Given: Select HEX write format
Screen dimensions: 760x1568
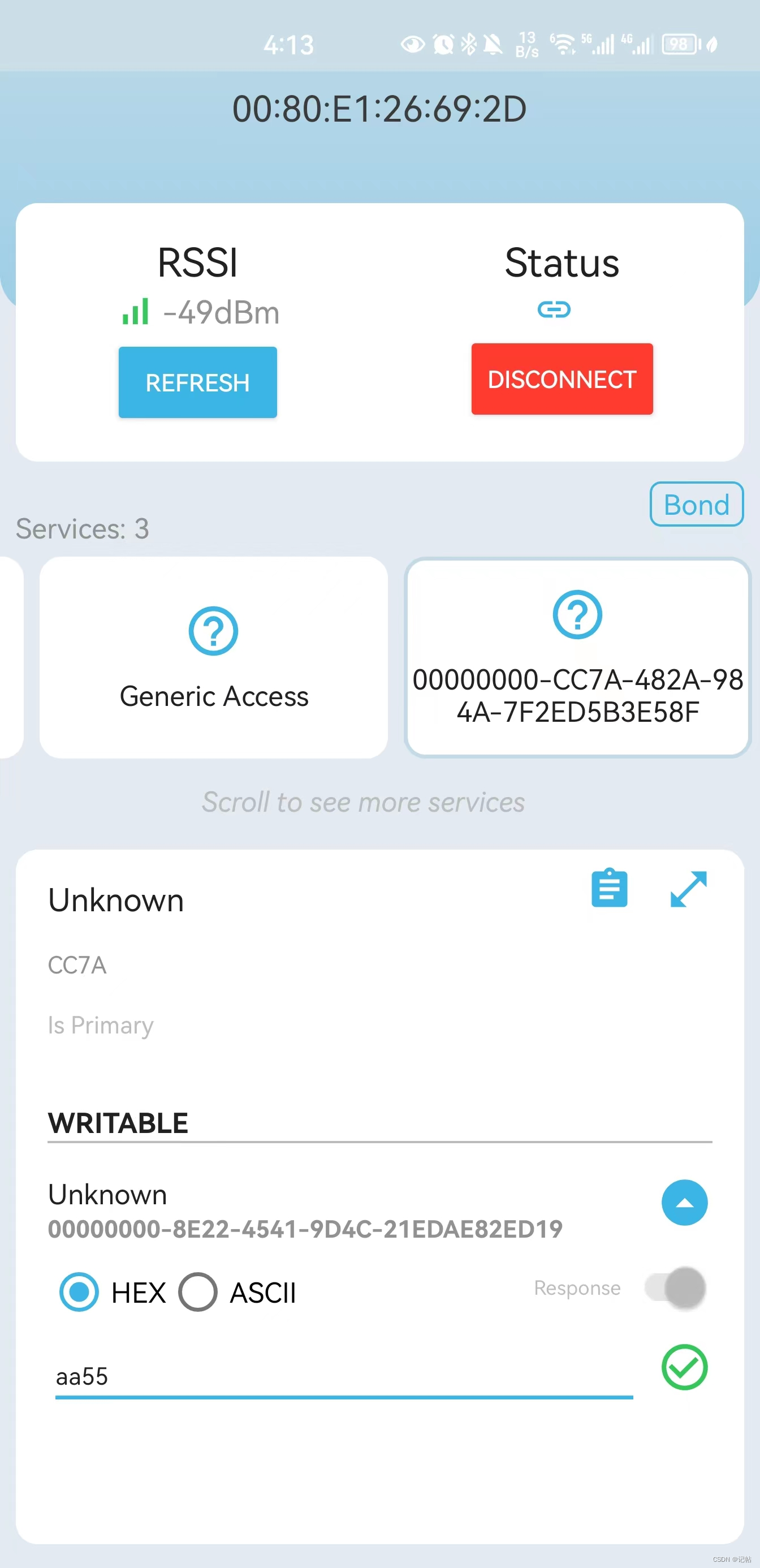Looking at the screenshot, I should pyautogui.click(x=79, y=1291).
